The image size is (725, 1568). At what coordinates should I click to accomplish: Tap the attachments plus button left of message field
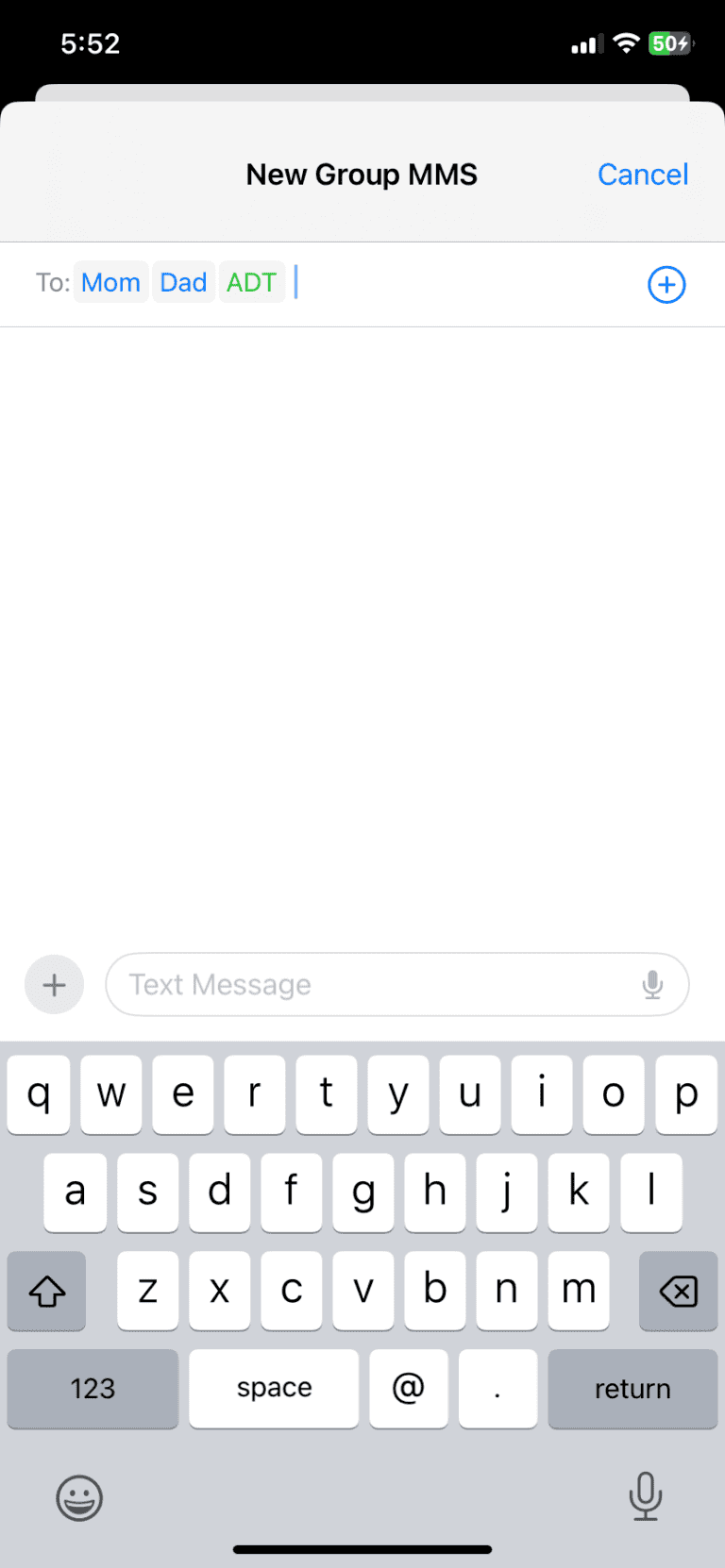[54, 984]
